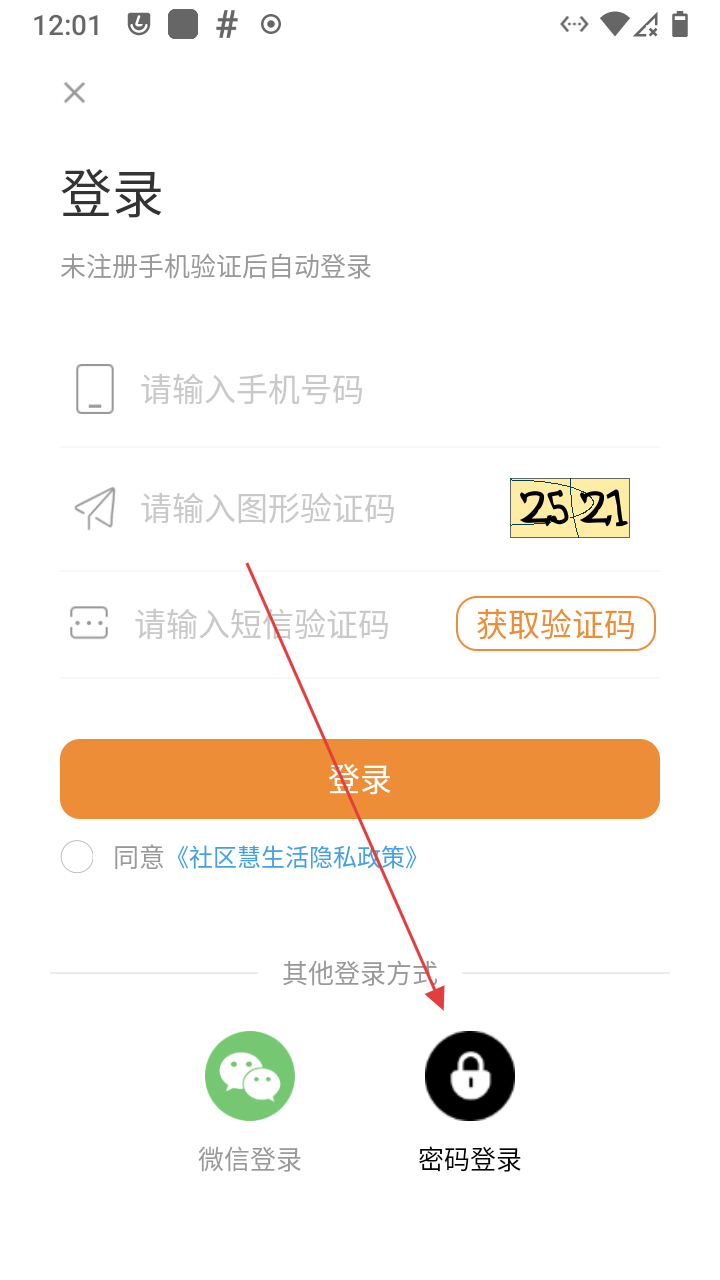Open 《社区慧生活隐私政策》 link
Viewport: 720px width, 1280px height.
(x=295, y=857)
